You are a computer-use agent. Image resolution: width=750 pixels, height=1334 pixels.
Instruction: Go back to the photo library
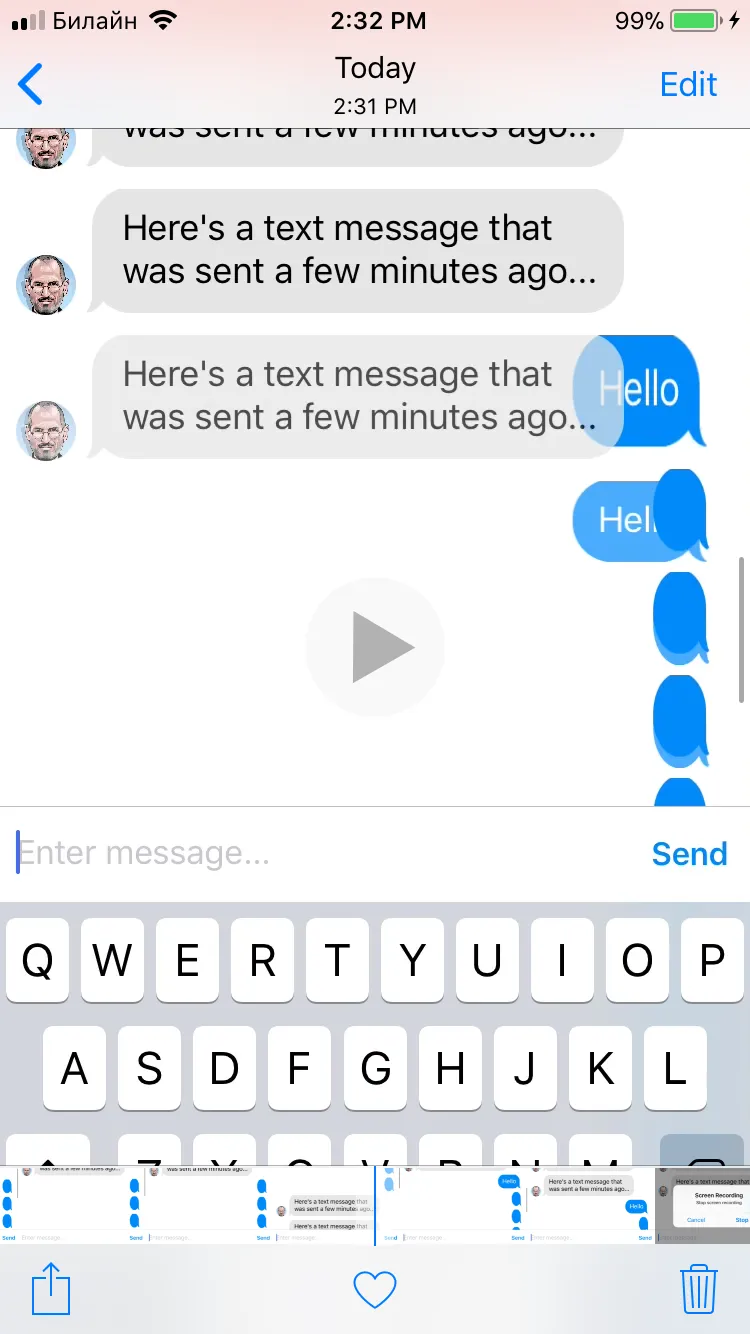(x=31, y=84)
